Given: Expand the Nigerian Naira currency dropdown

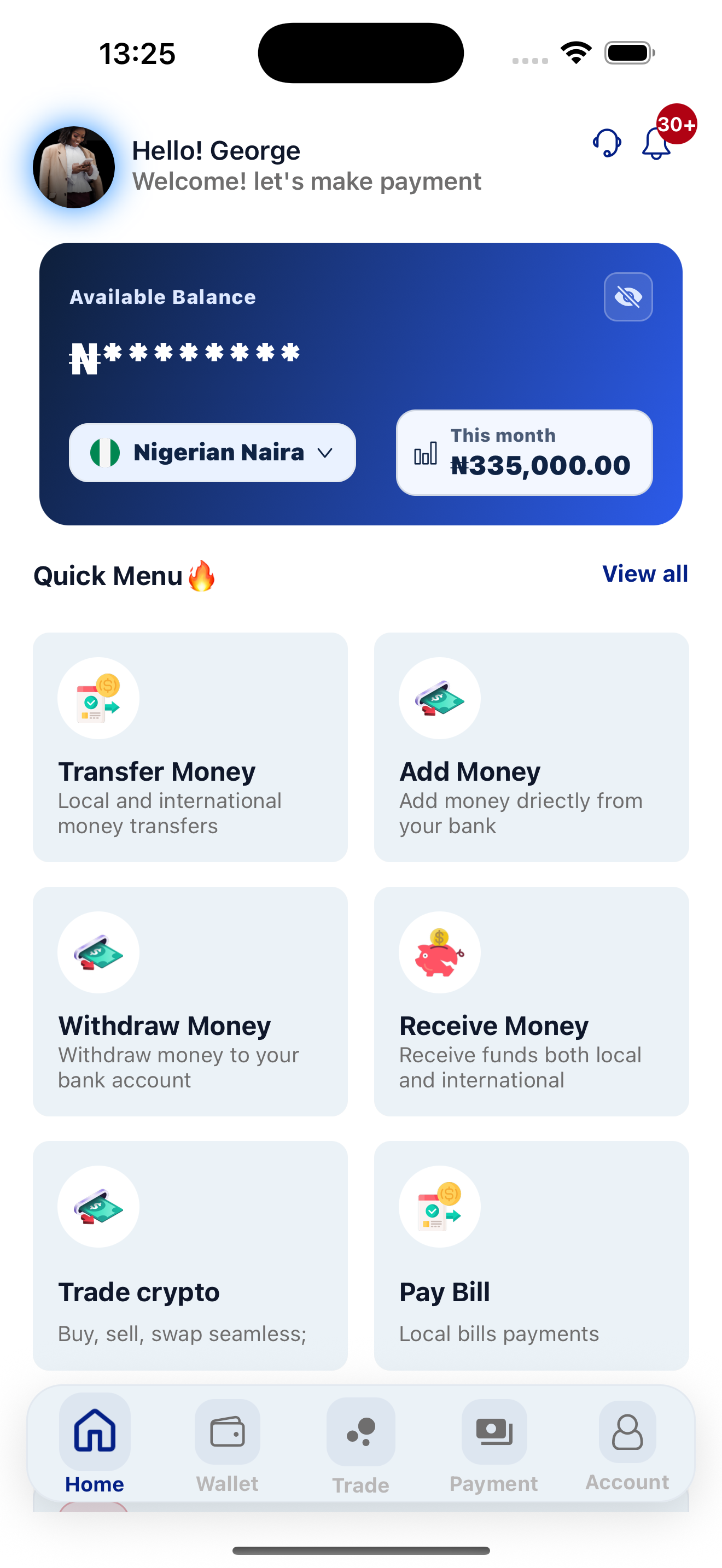Looking at the screenshot, I should (212, 453).
